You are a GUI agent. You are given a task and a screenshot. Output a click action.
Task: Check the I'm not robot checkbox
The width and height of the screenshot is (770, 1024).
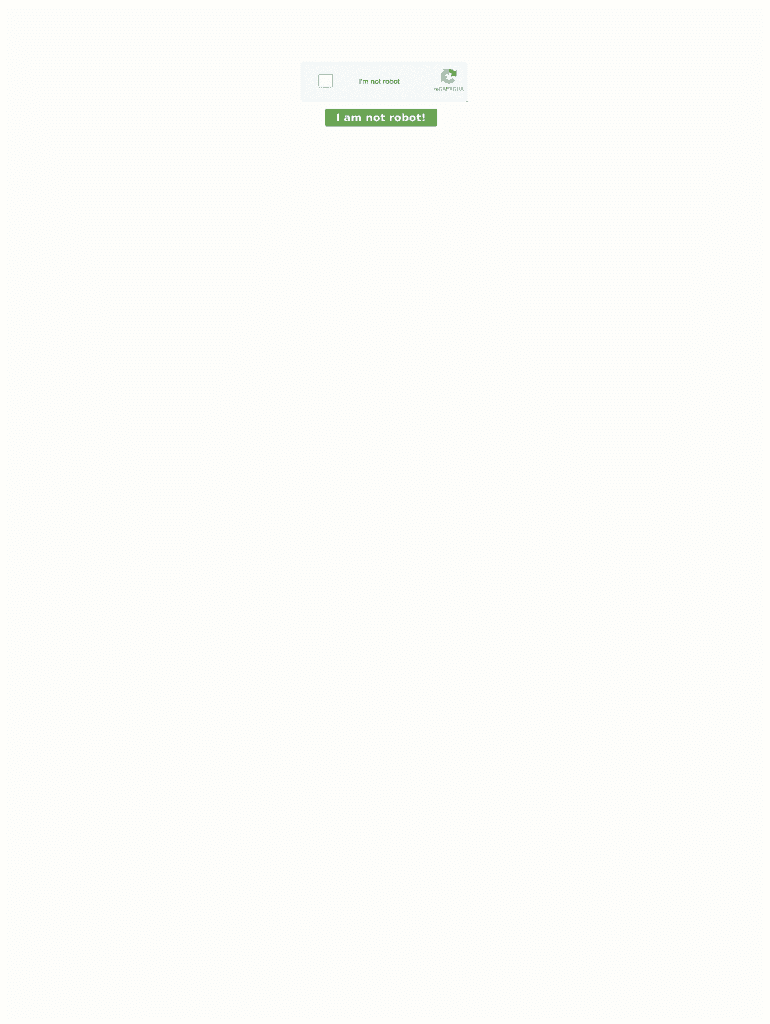(325, 81)
